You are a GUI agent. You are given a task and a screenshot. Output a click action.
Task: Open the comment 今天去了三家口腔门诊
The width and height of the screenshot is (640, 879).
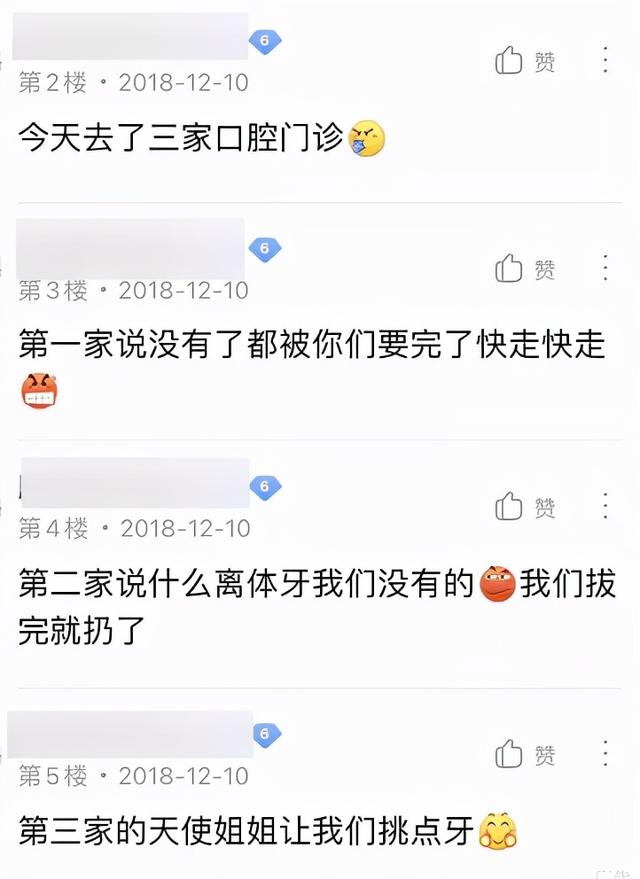(x=185, y=138)
